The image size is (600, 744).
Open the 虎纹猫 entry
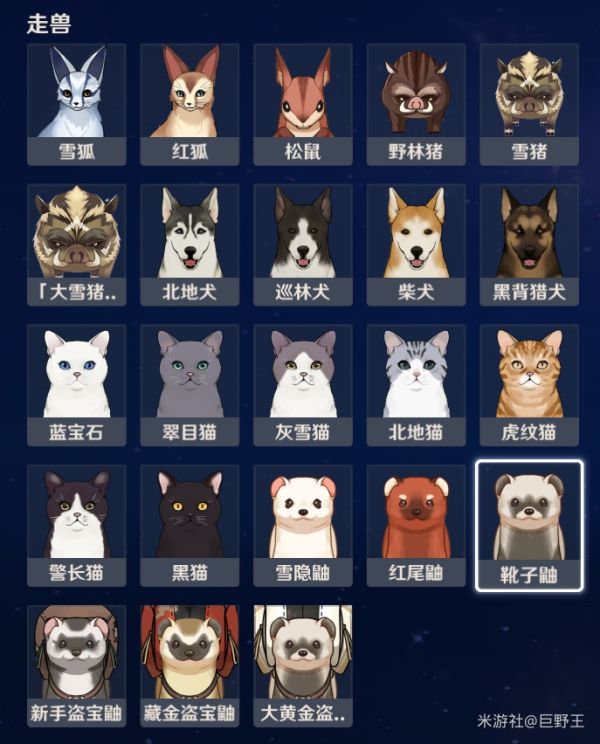click(529, 385)
